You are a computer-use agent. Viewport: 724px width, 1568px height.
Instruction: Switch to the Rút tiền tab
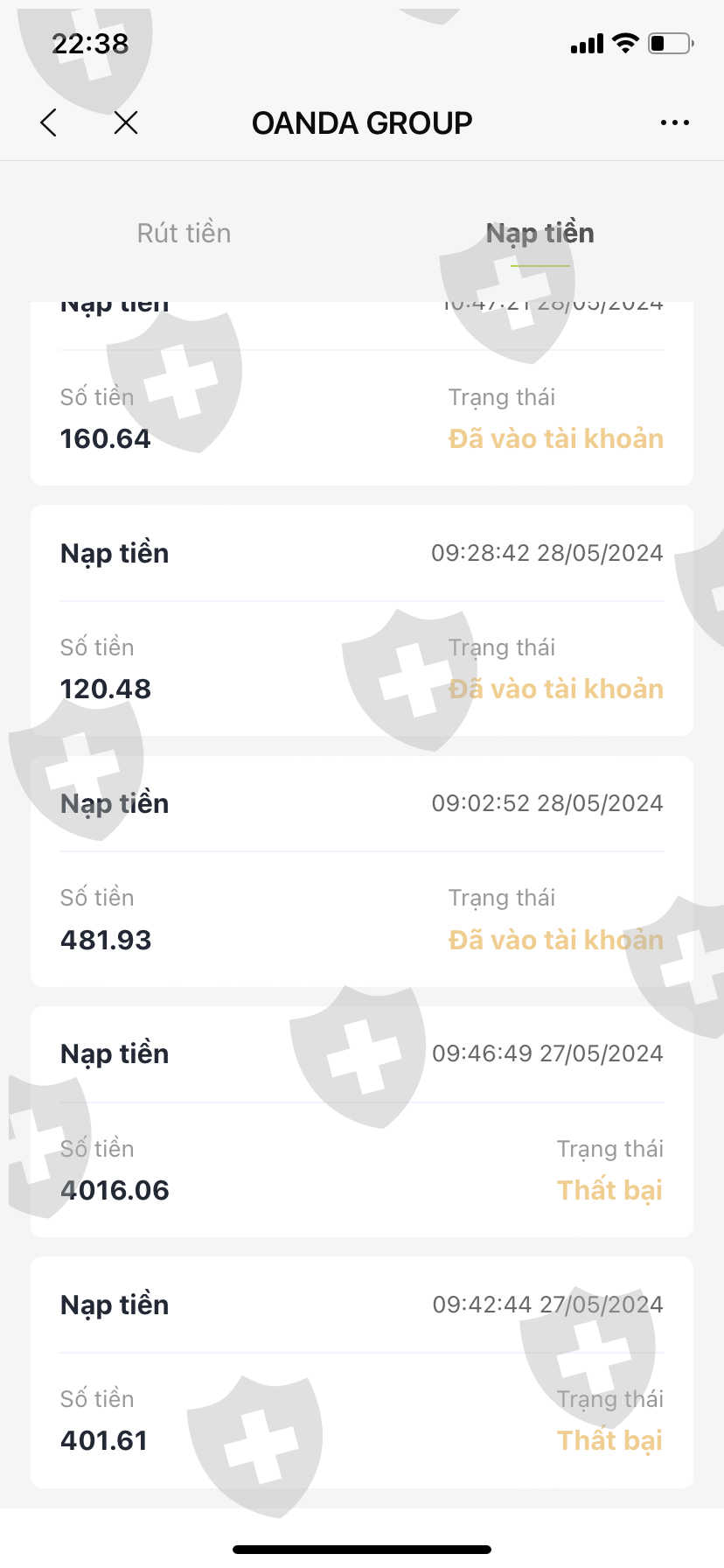click(184, 233)
